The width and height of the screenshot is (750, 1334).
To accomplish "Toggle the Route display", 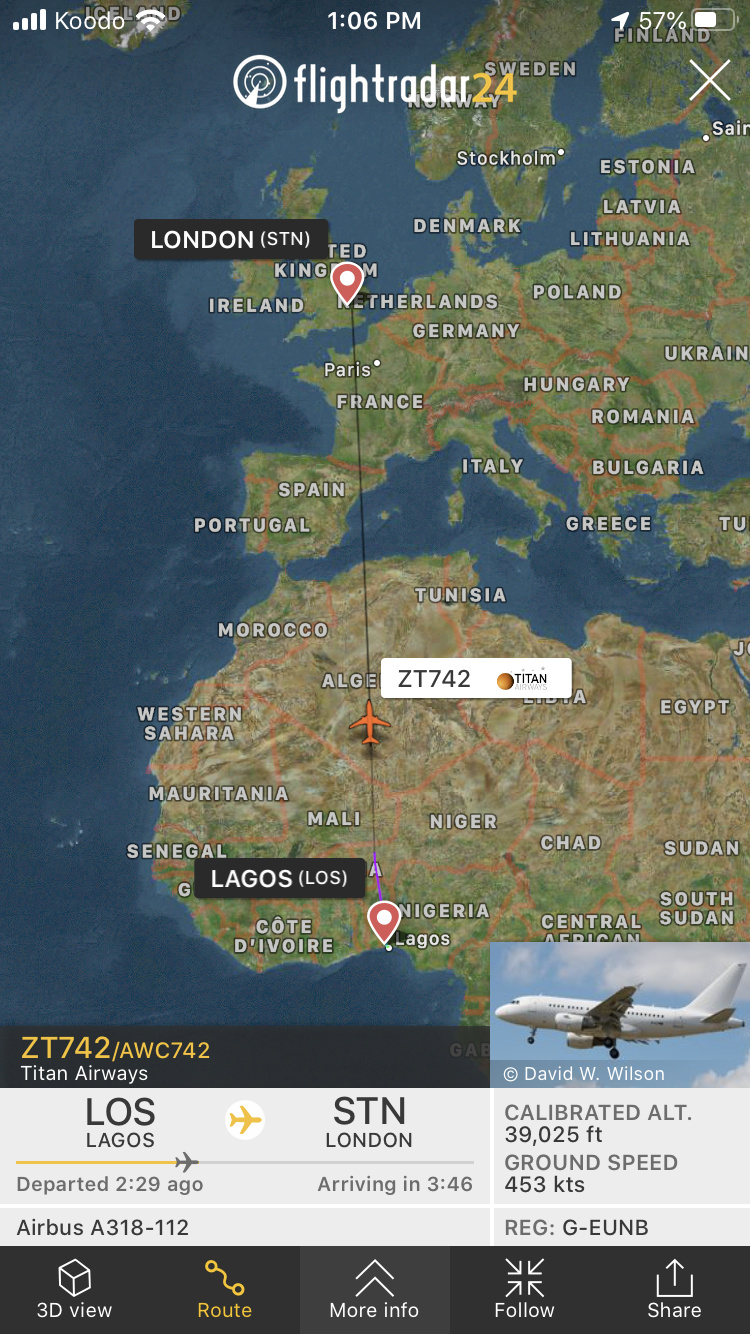I will (x=224, y=1290).
